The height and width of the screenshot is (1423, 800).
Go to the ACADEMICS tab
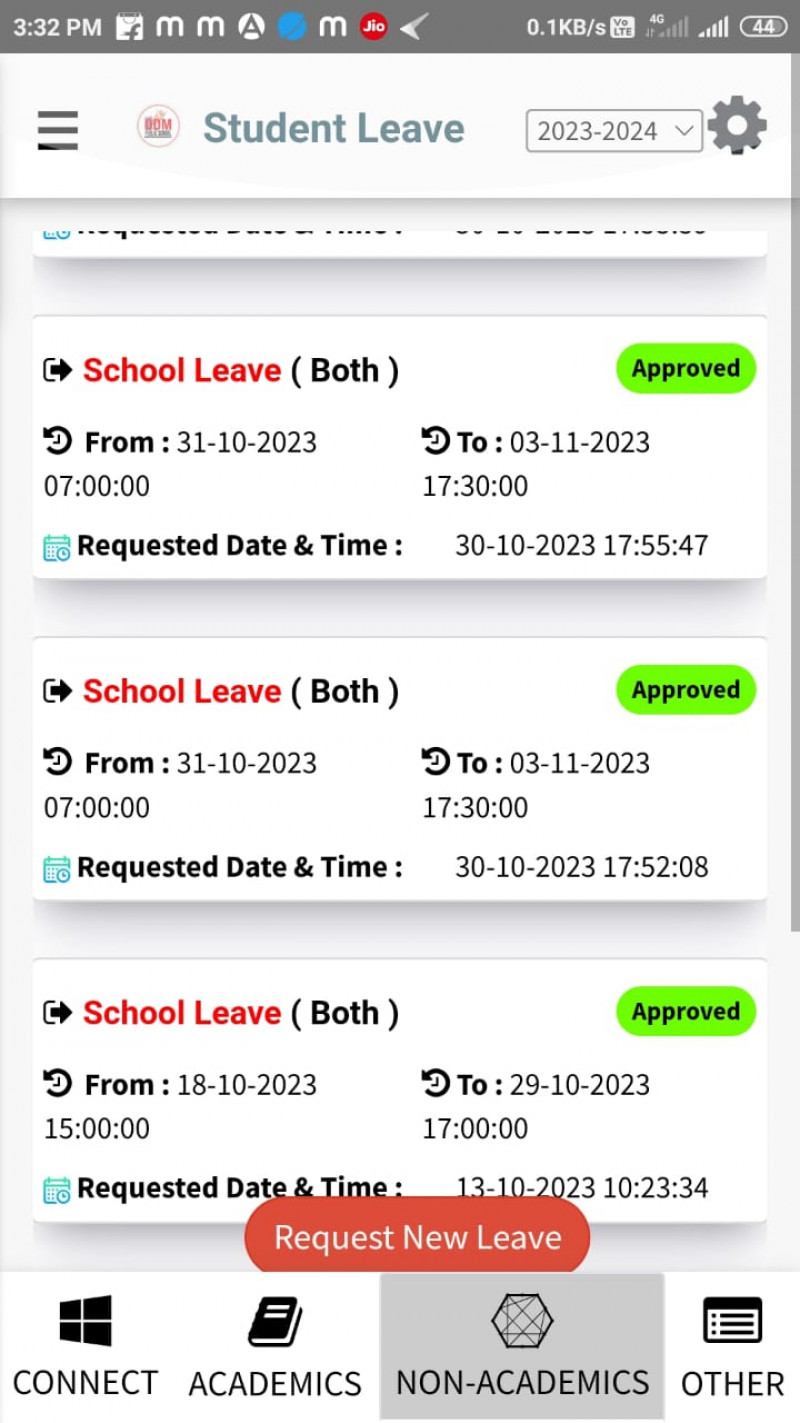tap(275, 1347)
